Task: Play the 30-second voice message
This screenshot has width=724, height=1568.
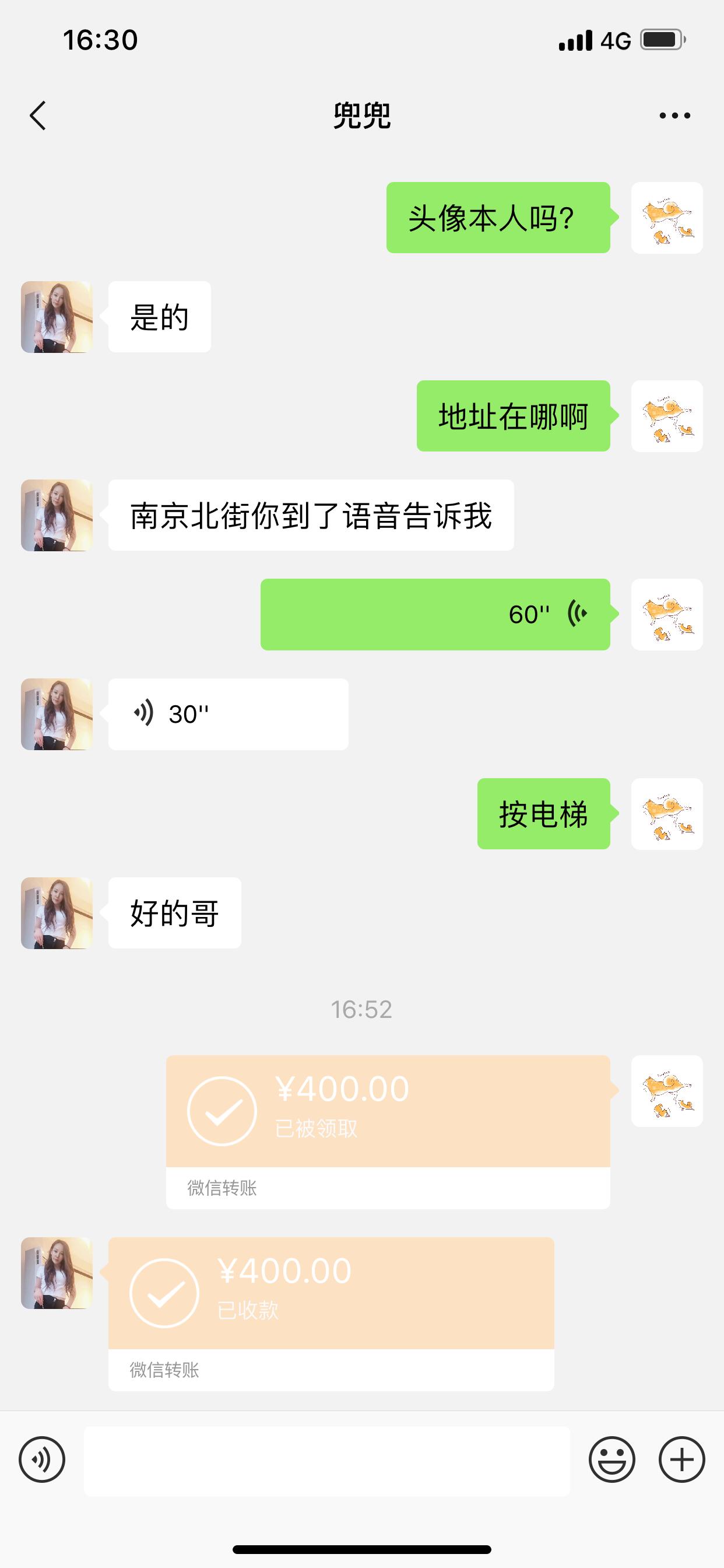Action: (x=228, y=714)
